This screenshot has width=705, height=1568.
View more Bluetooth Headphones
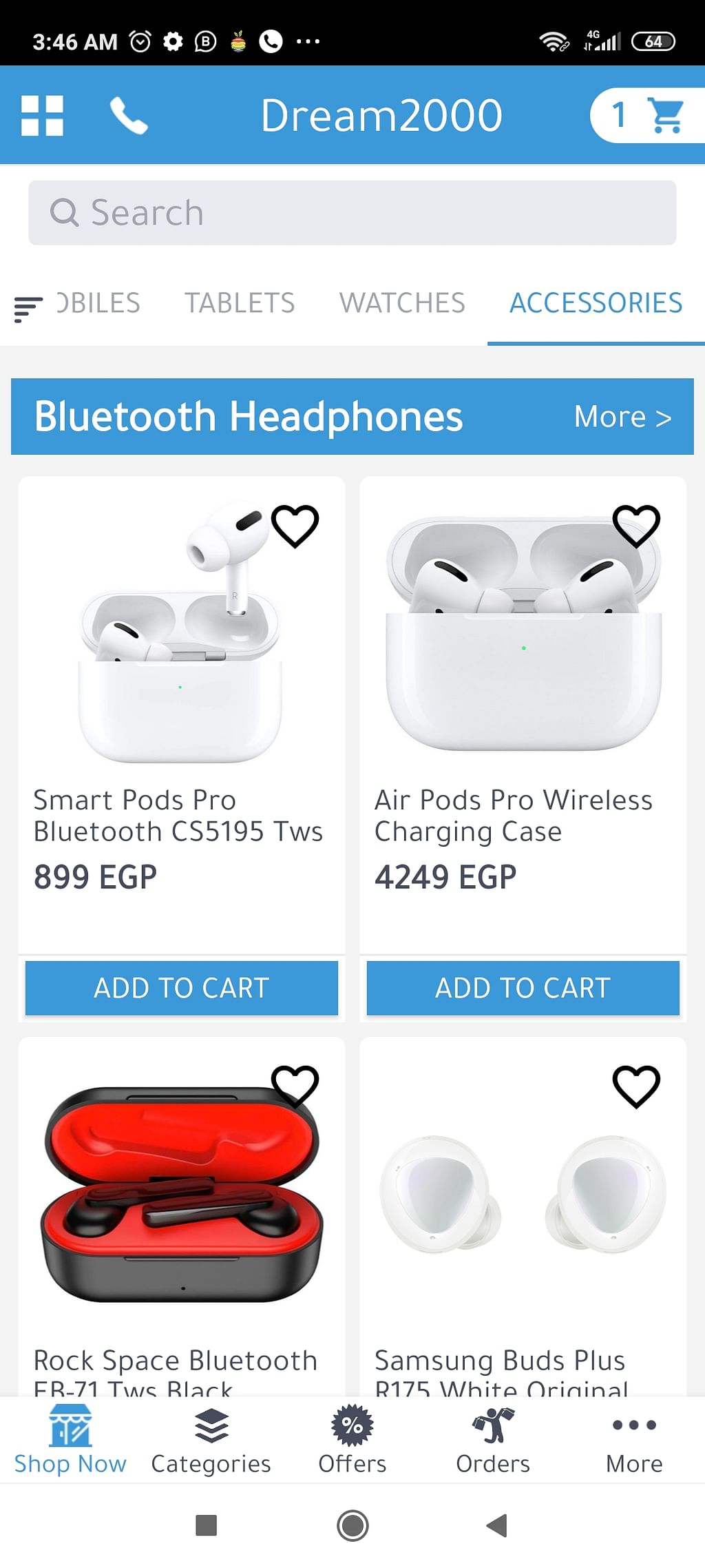(x=622, y=417)
